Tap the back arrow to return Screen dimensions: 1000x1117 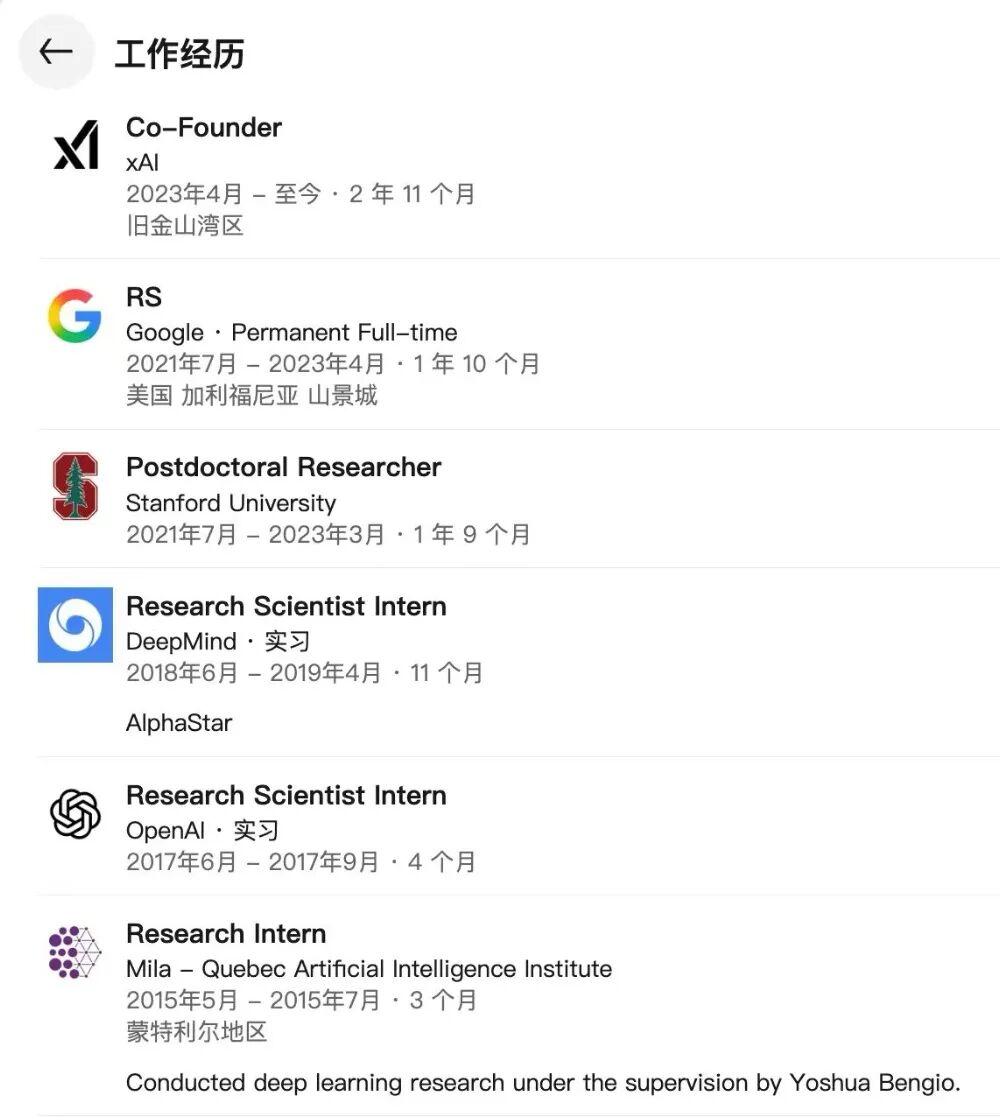[x=56, y=51]
